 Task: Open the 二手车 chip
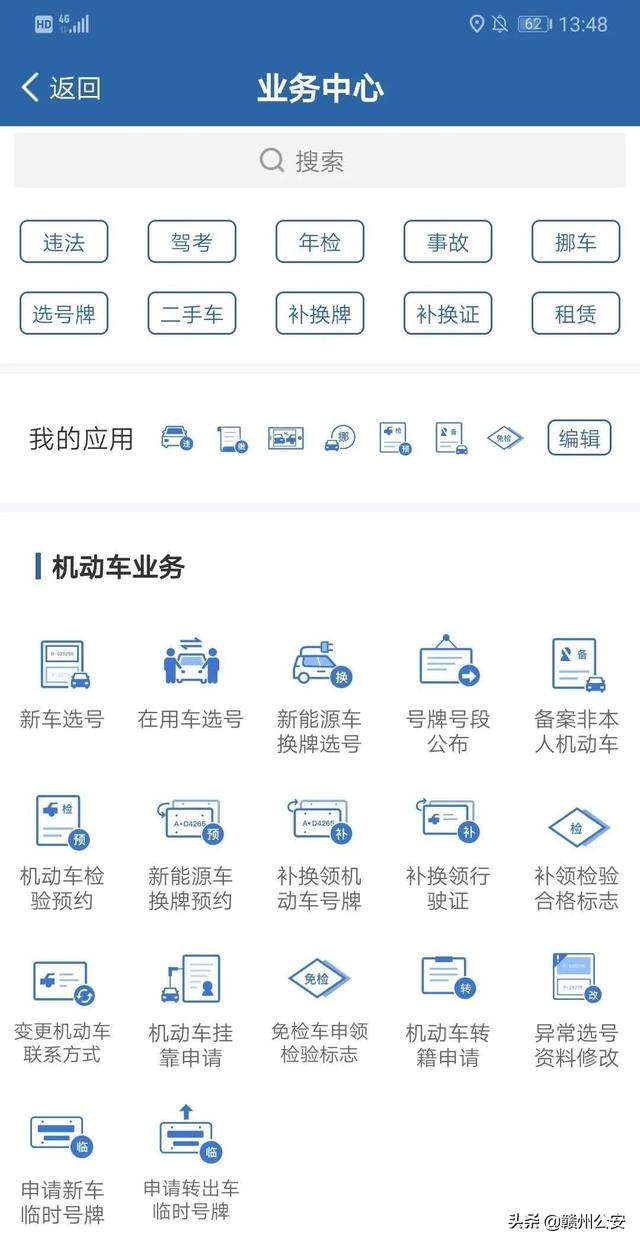pos(192,313)
